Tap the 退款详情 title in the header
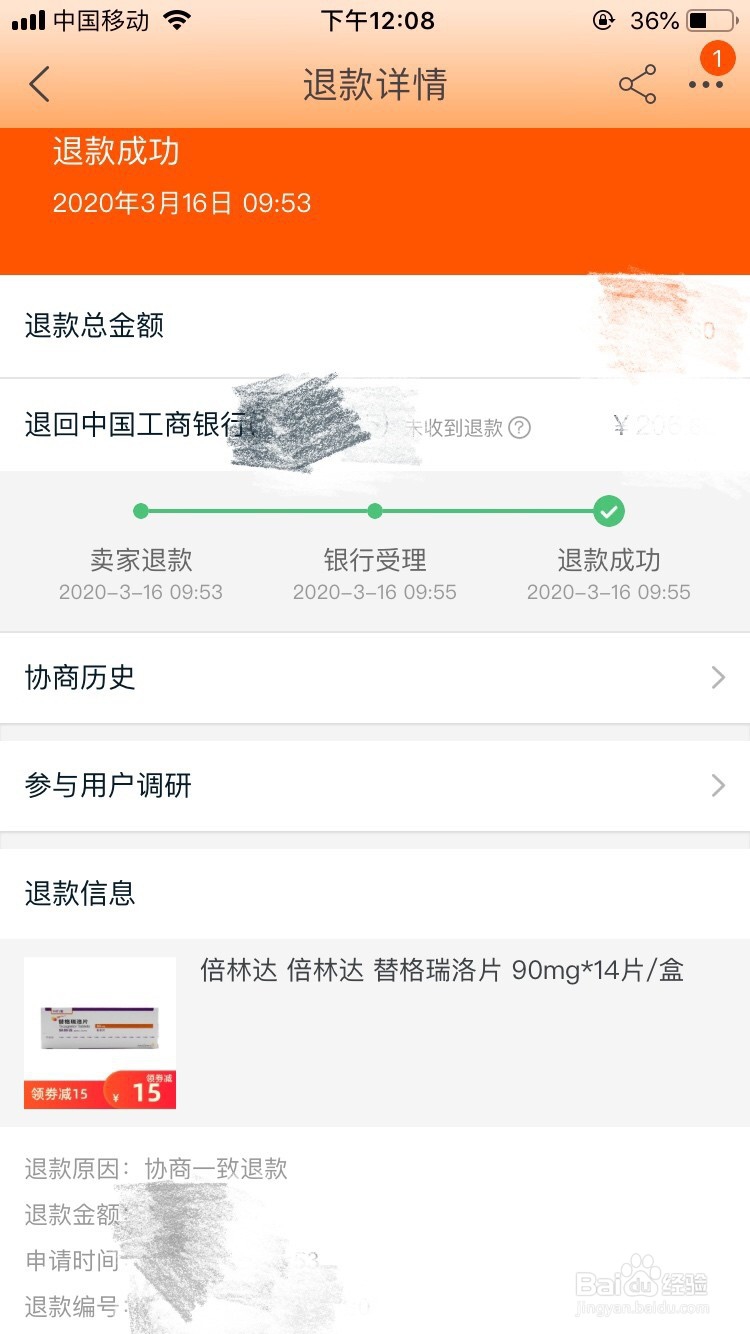The height and width of the screenshot is (1334, 750). point(375,86)
